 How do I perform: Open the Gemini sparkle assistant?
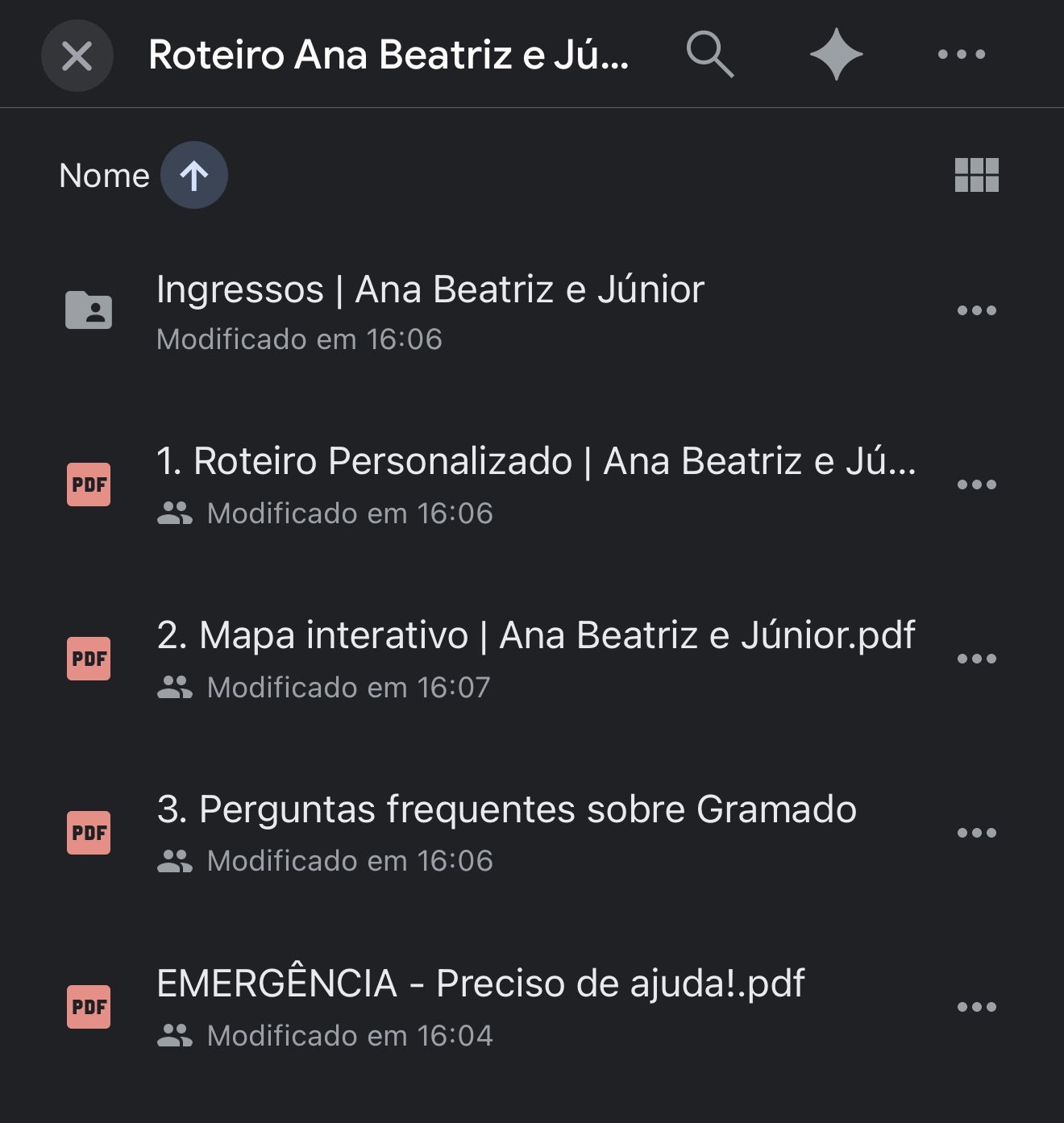coord(836,55)
